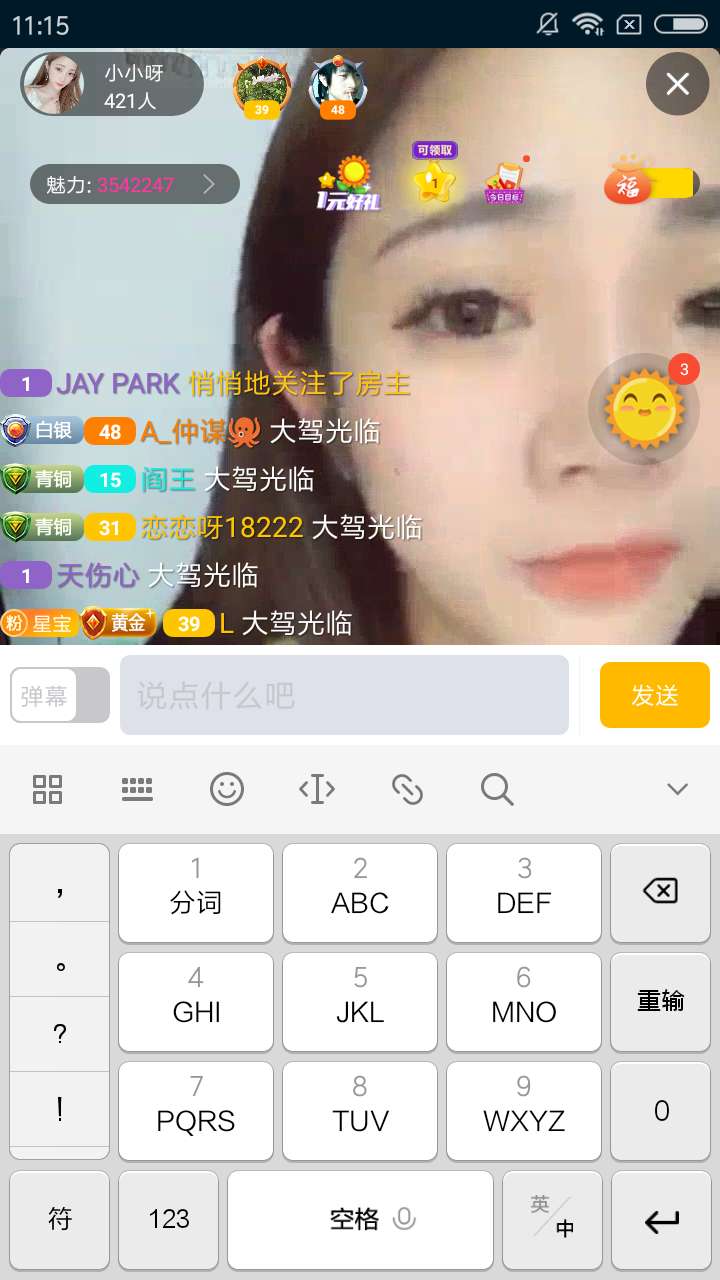
Task: Open the keyboard grid menu
Action: click(x=47, y=789)
